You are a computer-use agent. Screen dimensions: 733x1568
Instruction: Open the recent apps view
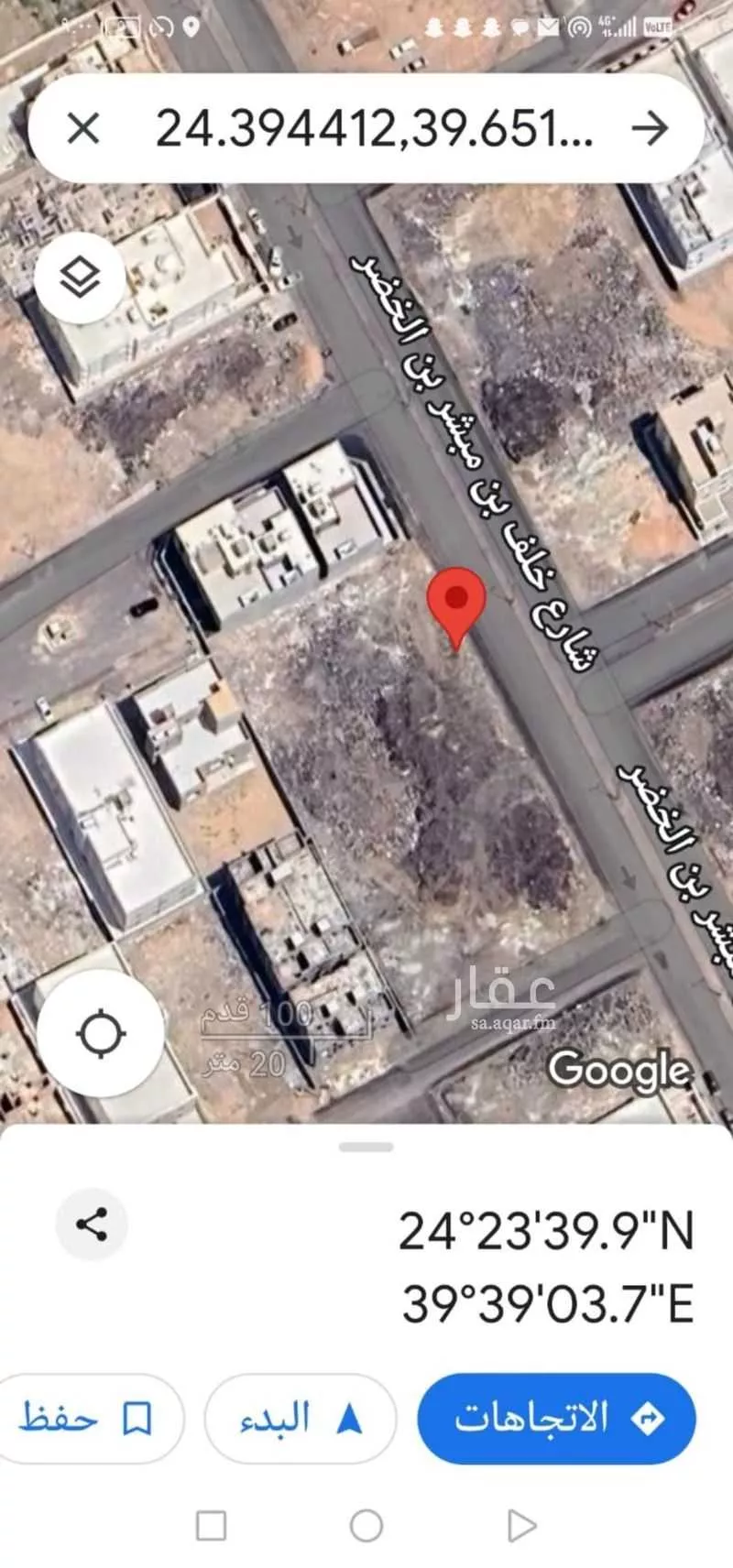tap(212, 1526)
